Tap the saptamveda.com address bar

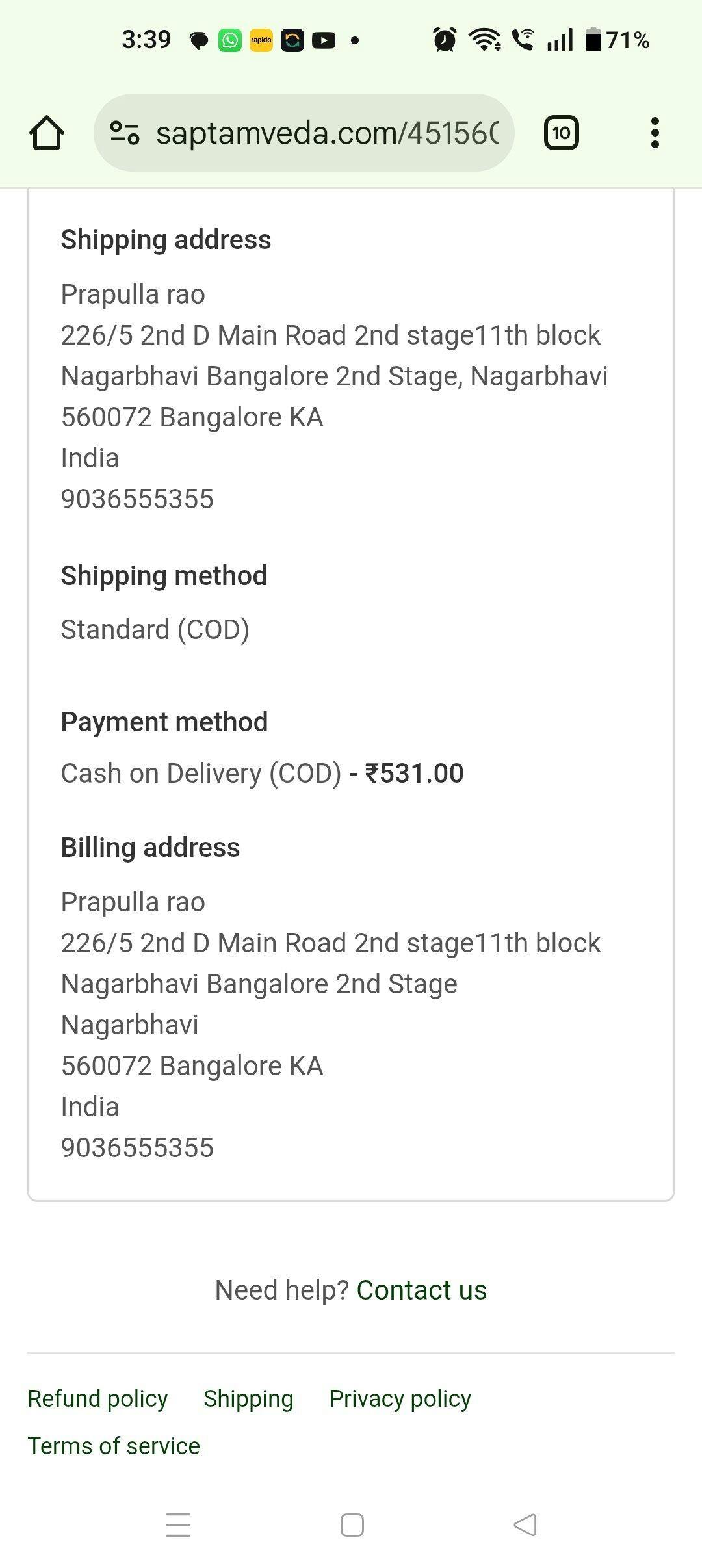click(327, 133)
